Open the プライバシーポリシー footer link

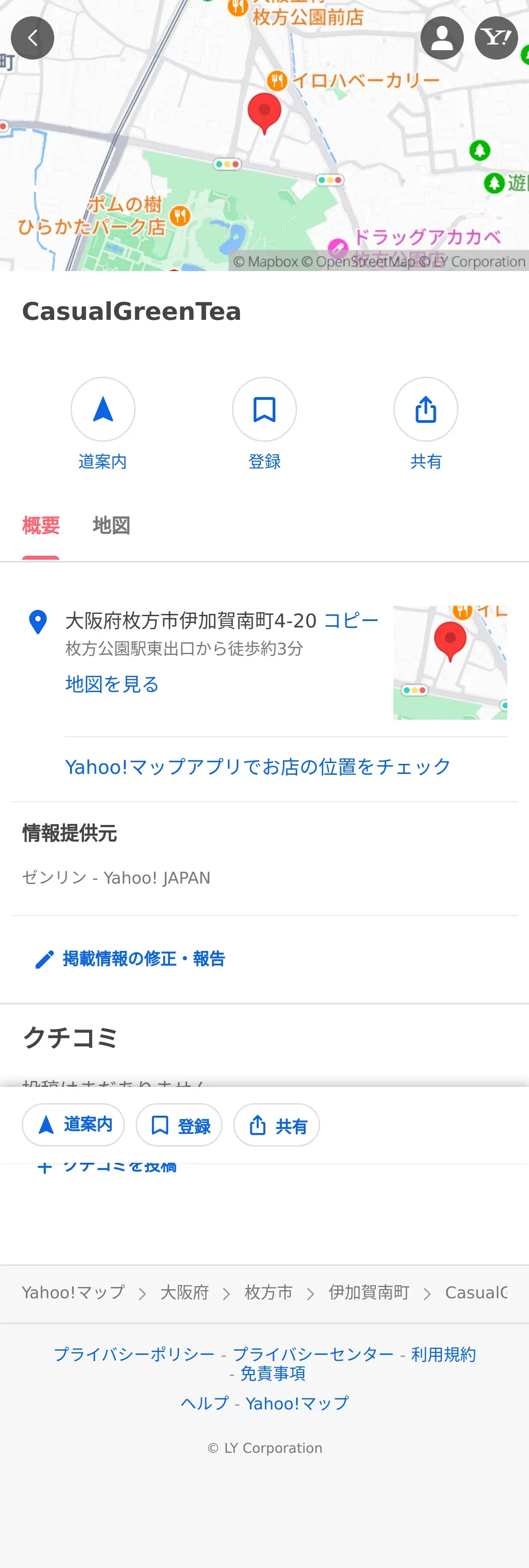pyautogui.click(x=134, y=1354)
